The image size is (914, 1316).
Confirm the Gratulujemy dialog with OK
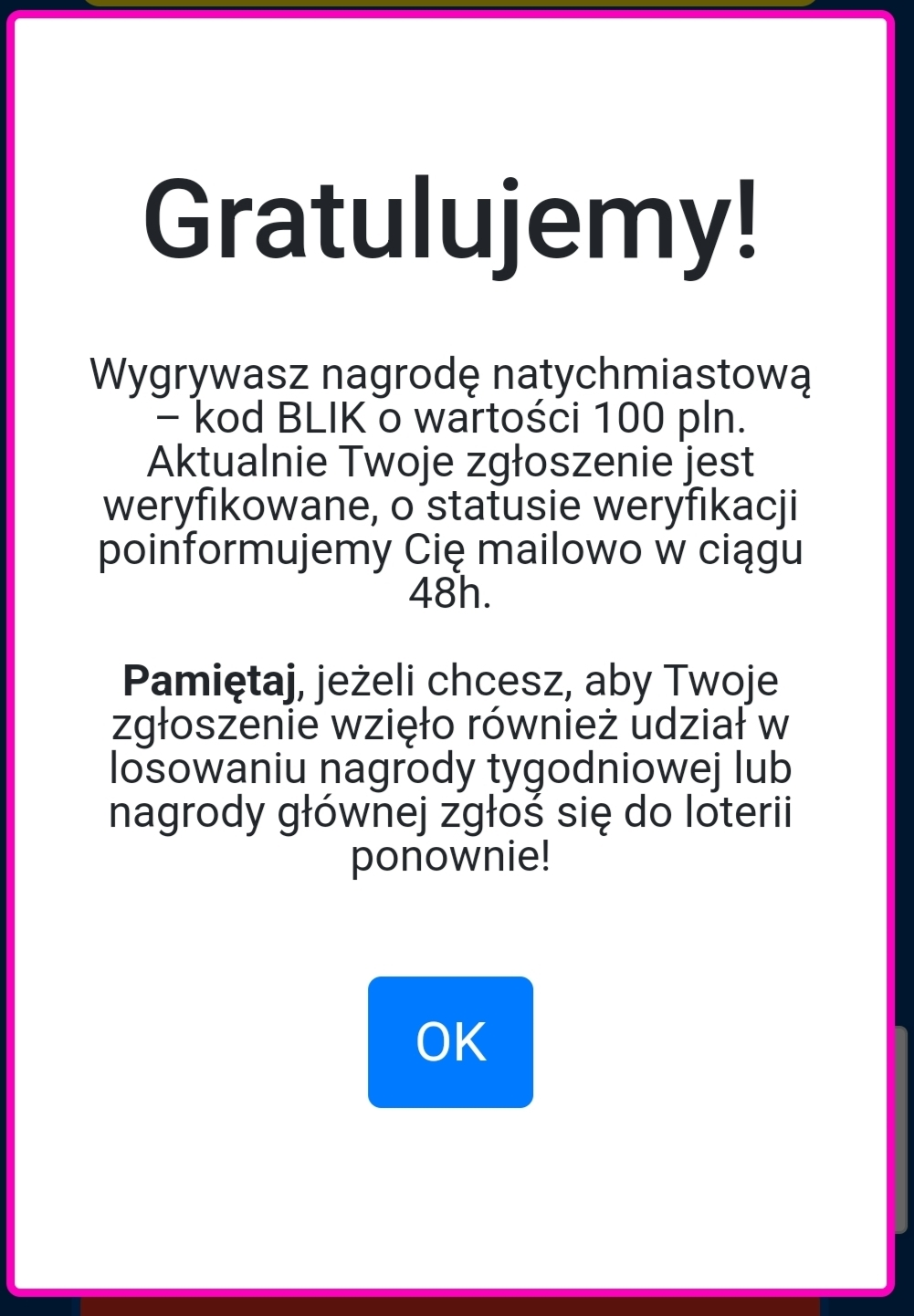click(x=450, y=1041)
